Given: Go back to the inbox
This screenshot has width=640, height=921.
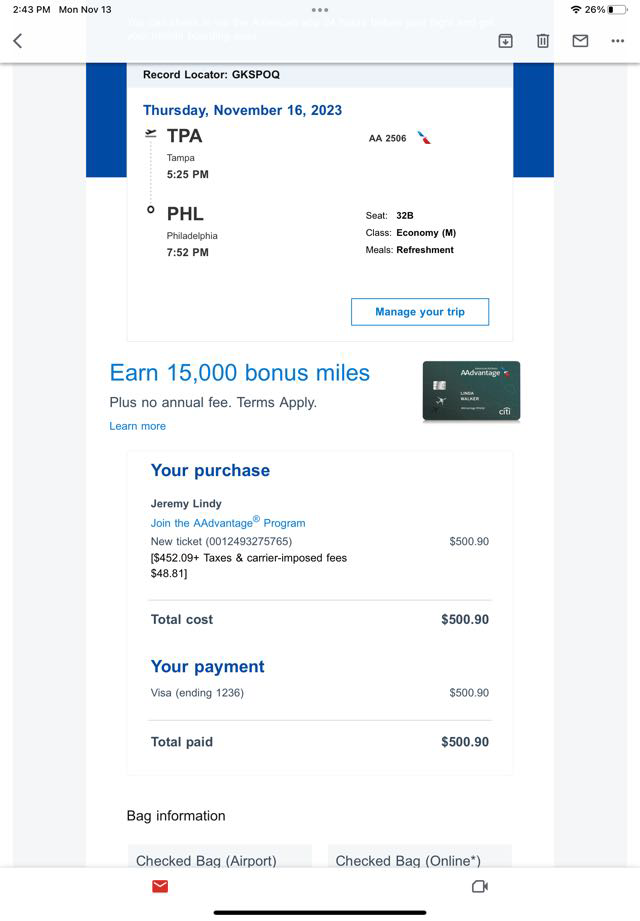Looking at the screenshot, I should pos(18,41).
